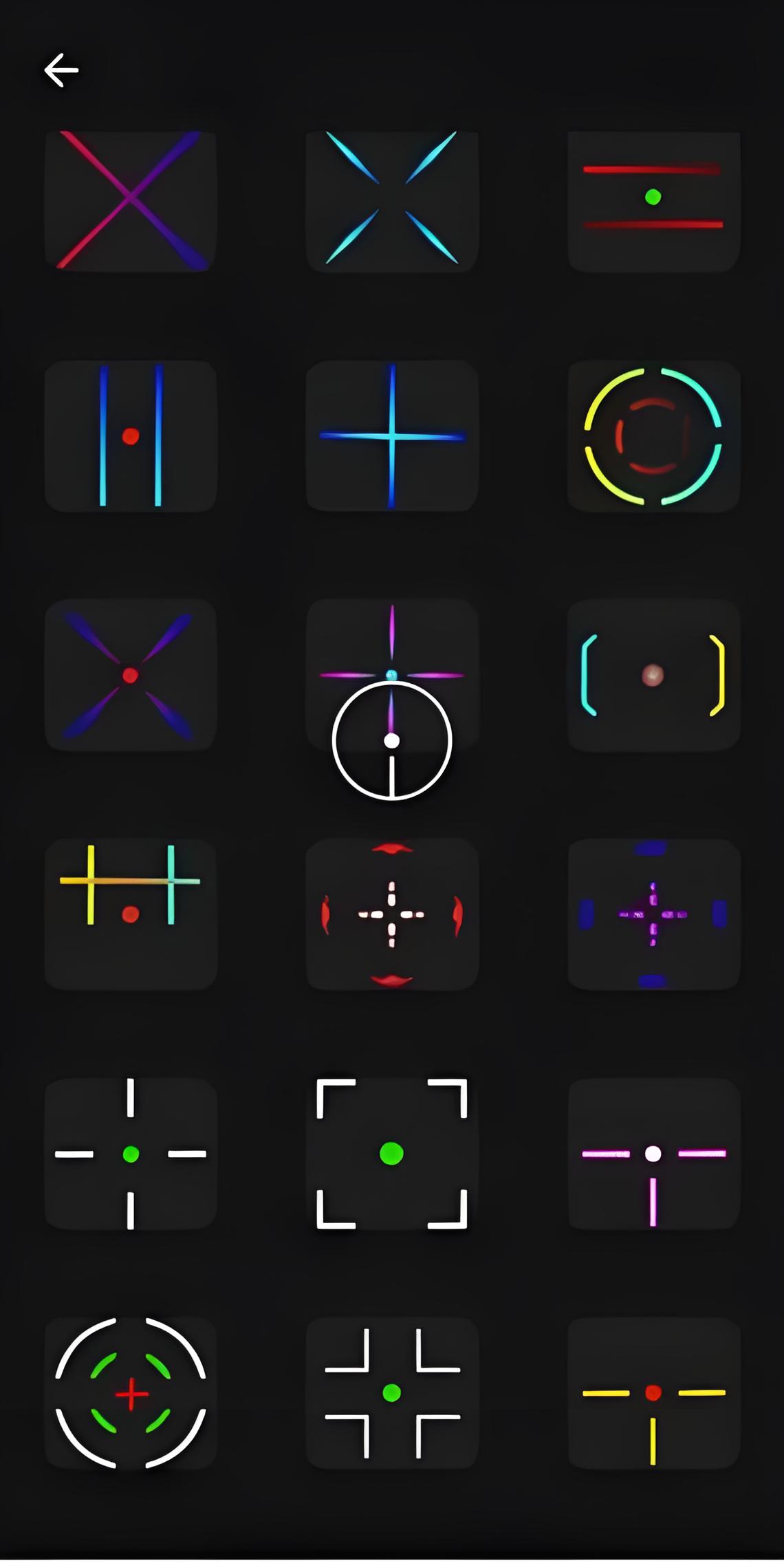Pick the white circle with red plus crosshair

pyautogui.click(x=131, y=1393)
